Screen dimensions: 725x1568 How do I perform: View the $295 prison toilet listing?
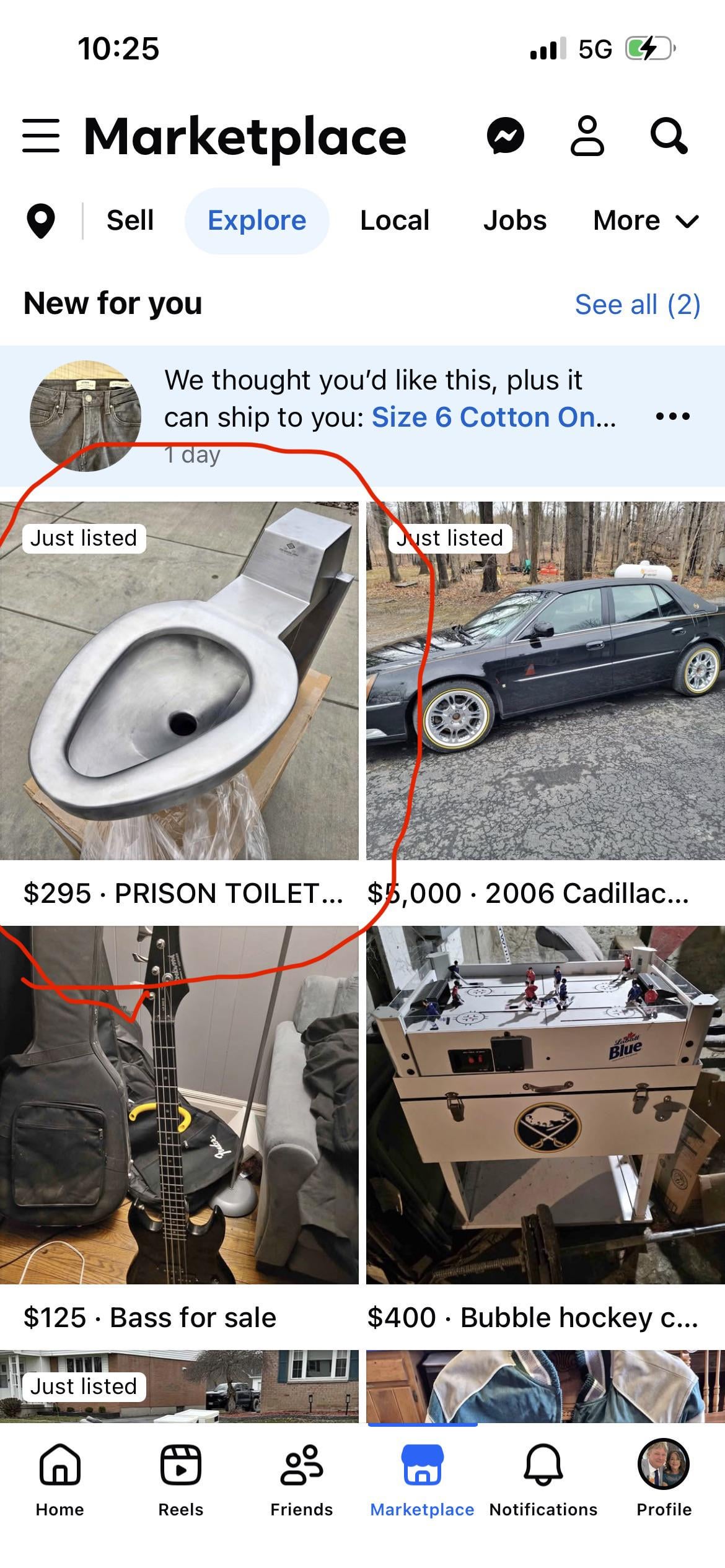(179, 681)
